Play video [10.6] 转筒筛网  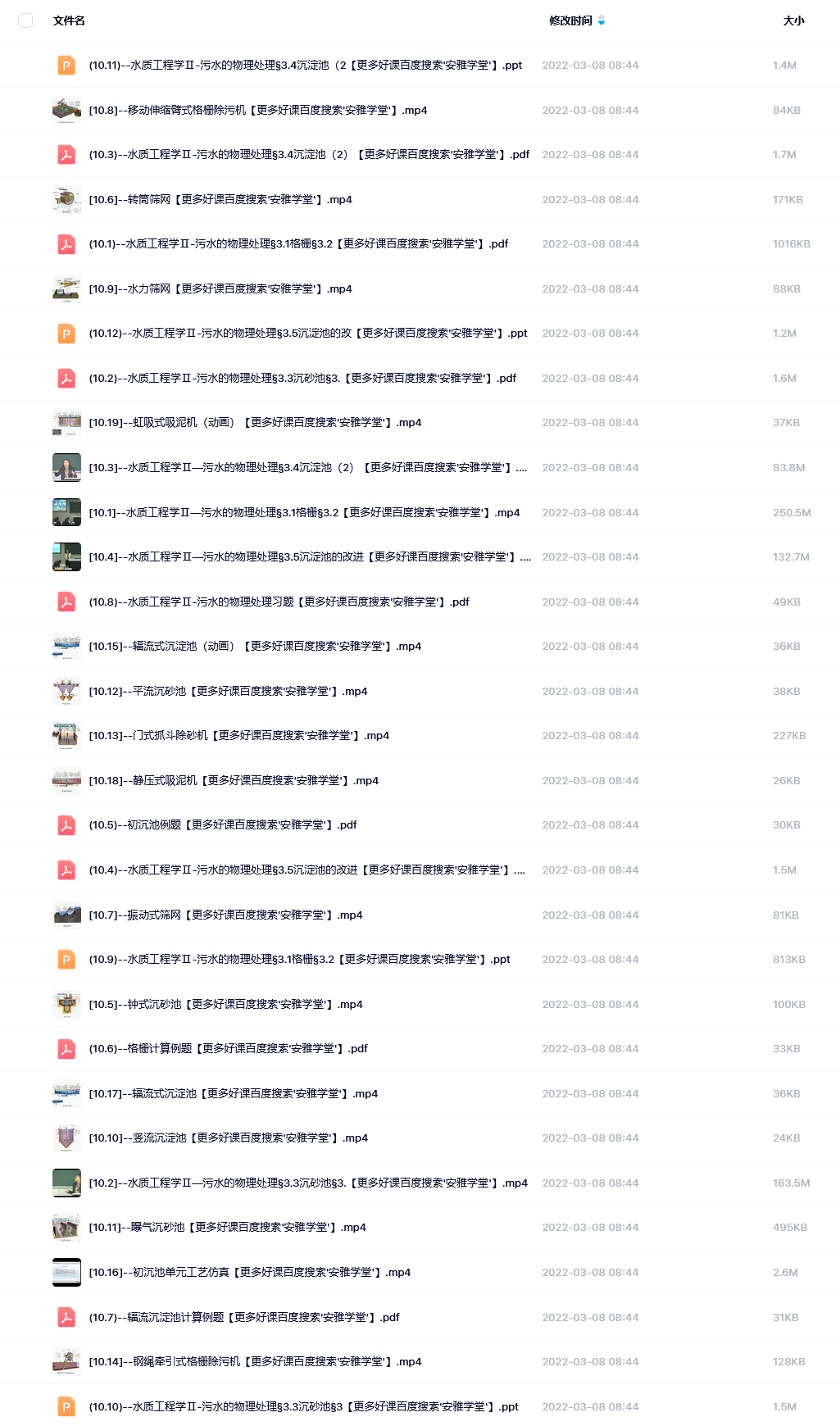coord(220,200)
